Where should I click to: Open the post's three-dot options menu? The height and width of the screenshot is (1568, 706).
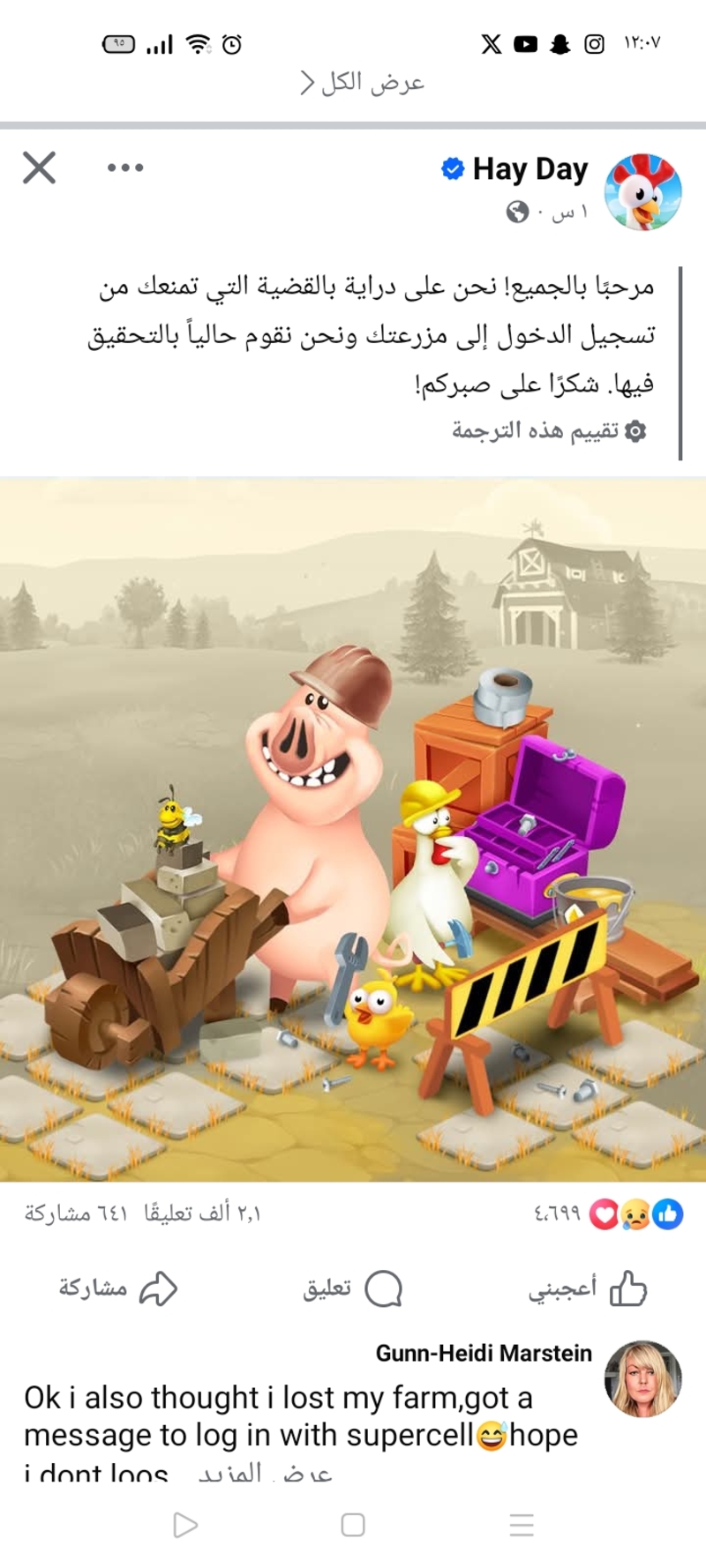[x=125, y=168]
